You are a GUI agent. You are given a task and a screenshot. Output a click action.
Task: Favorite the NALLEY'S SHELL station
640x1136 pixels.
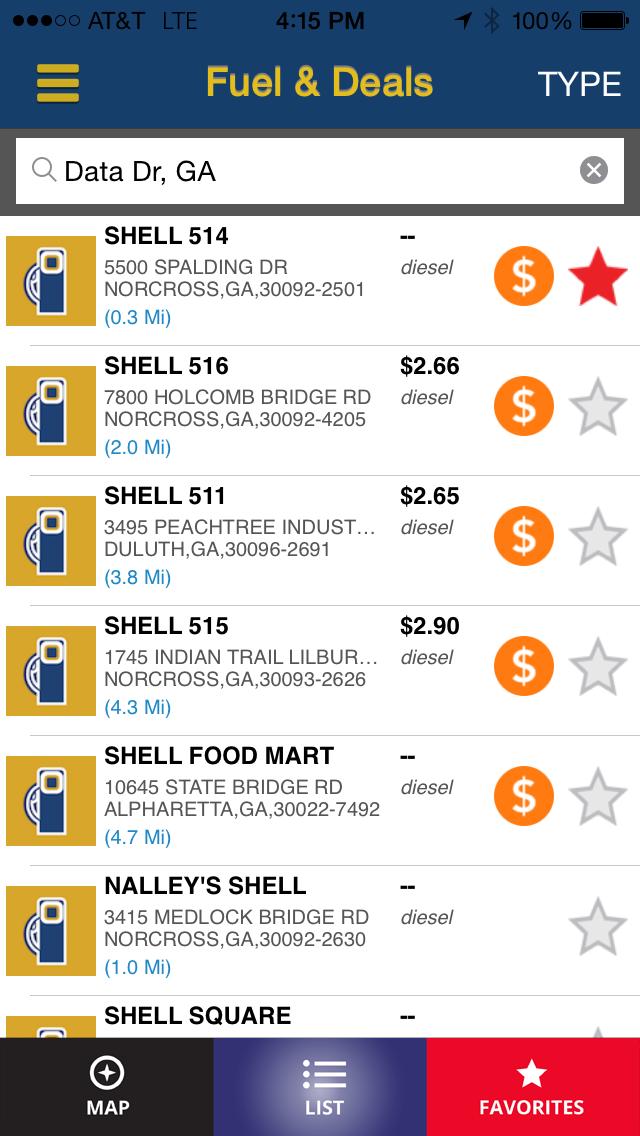click(x=598, y=926)
